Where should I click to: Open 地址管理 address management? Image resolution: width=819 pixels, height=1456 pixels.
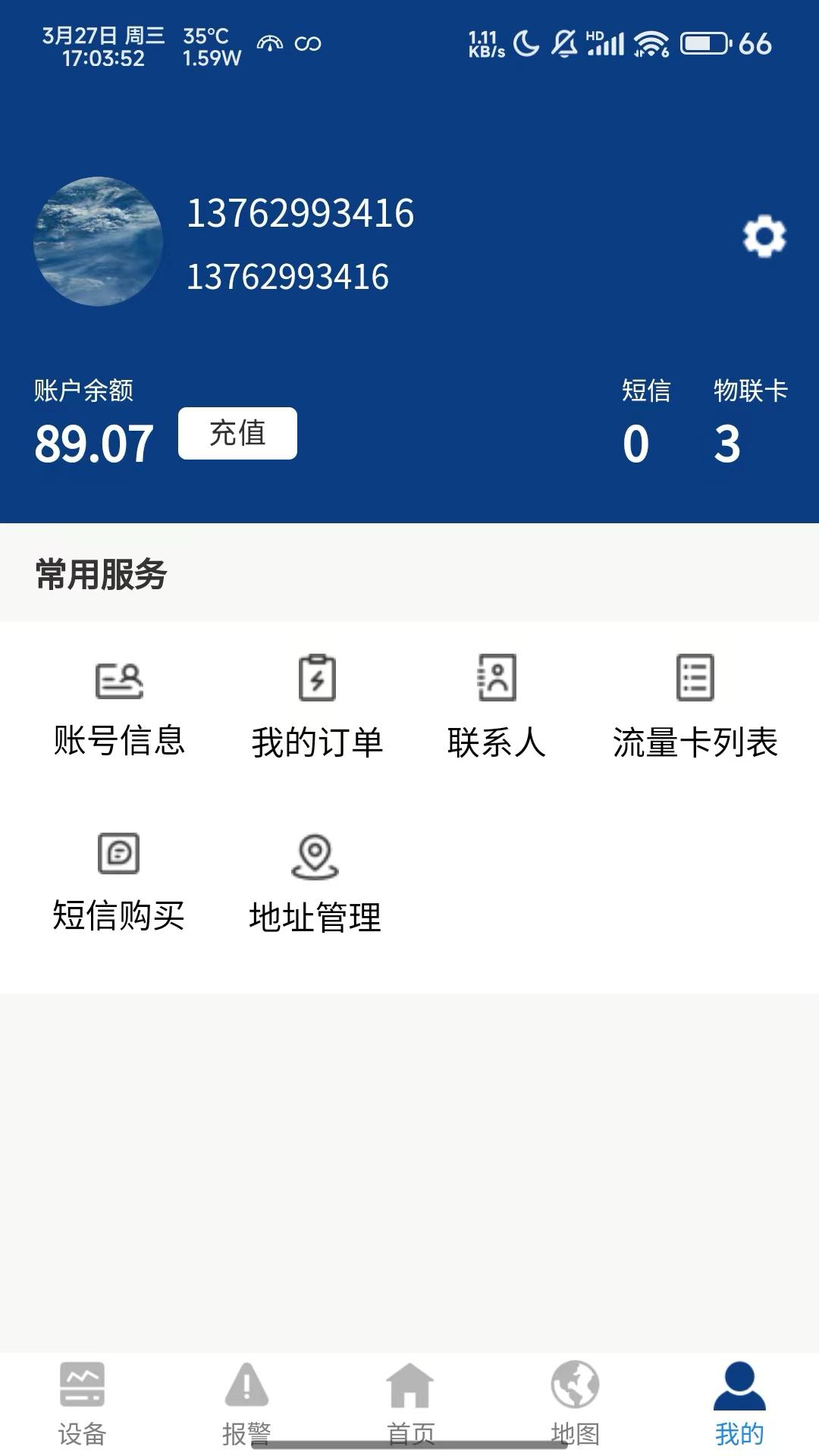[315, 883]
